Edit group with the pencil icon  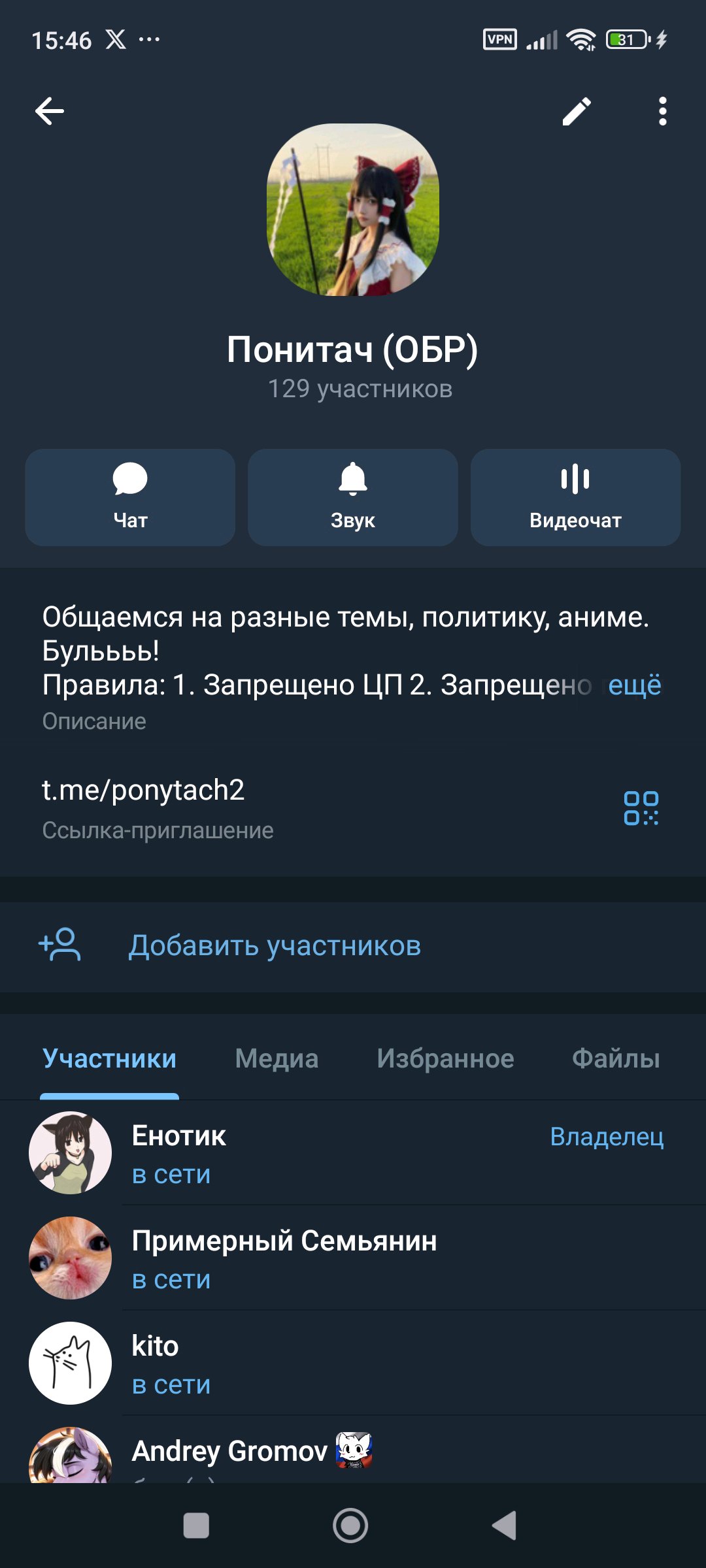pyautogui.click(x=577, y=111)
